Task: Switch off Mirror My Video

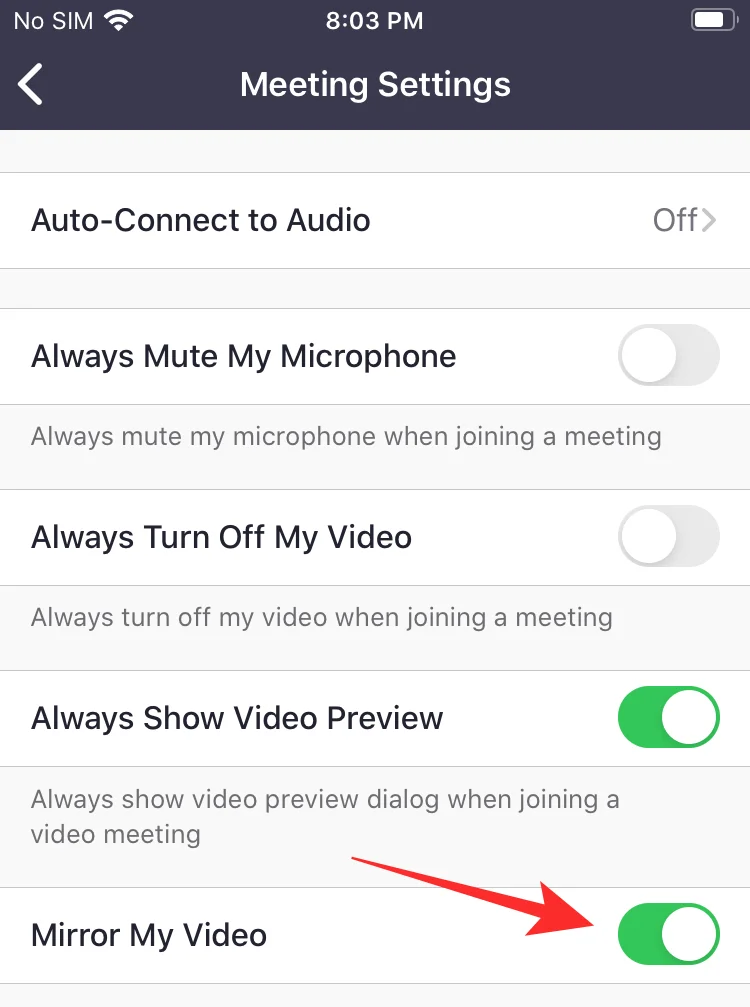Action: point(668,935)
